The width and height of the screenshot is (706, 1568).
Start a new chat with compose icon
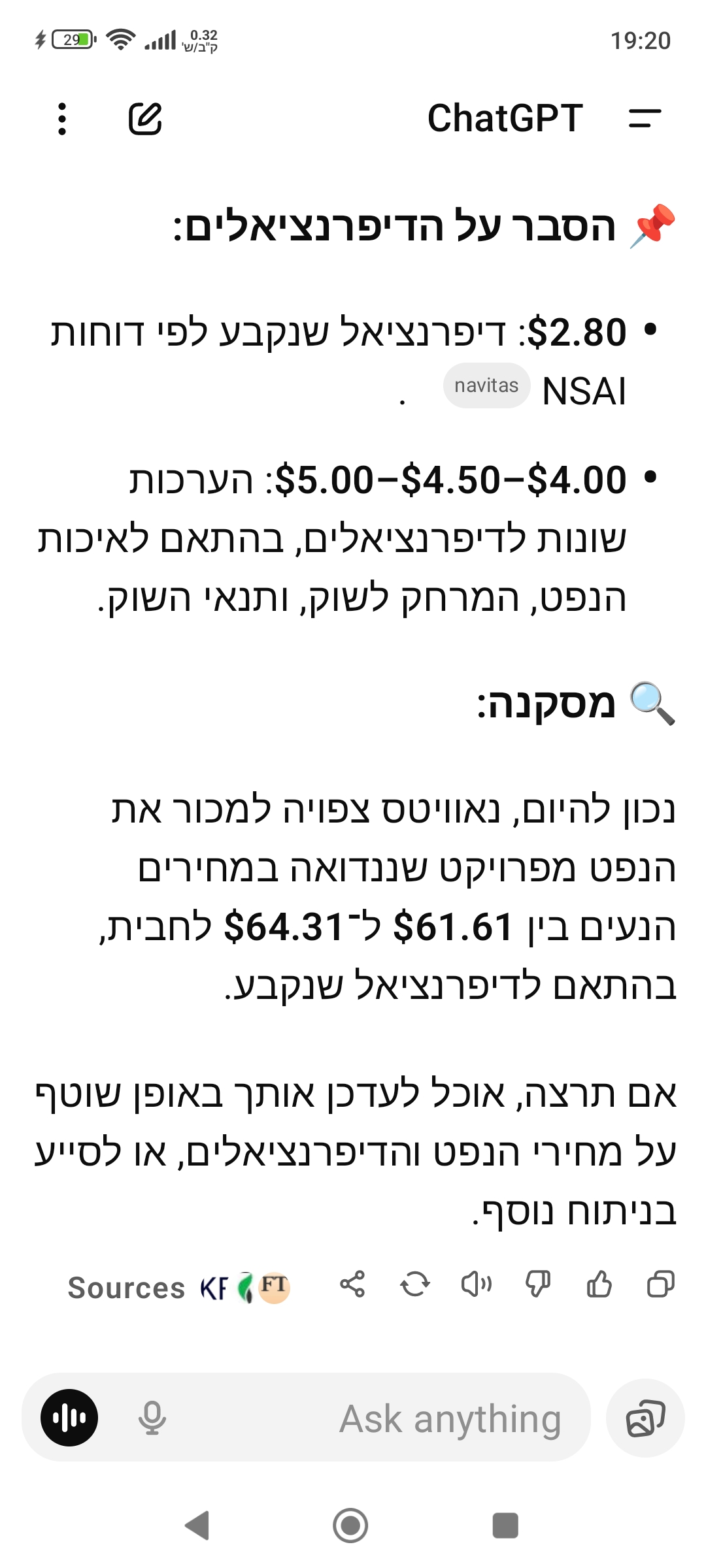[145, 119]
